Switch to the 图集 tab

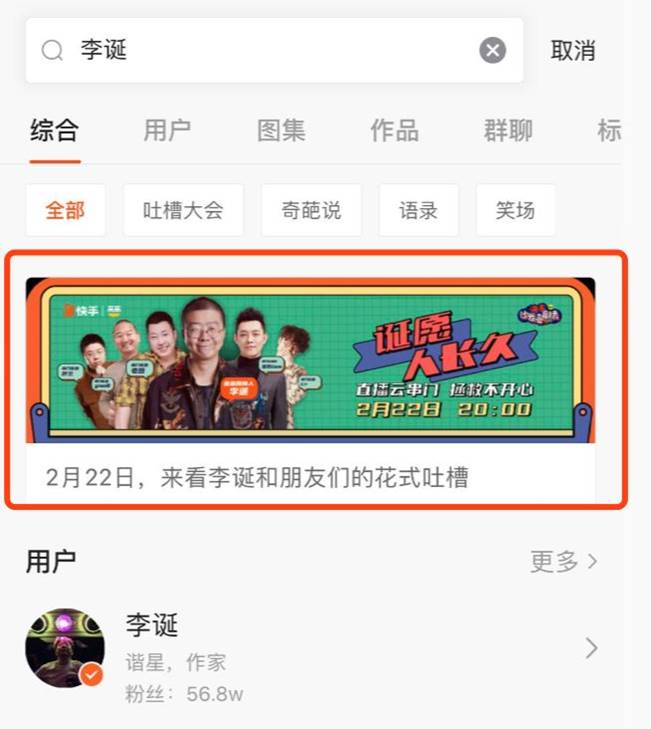click(281, 130)
